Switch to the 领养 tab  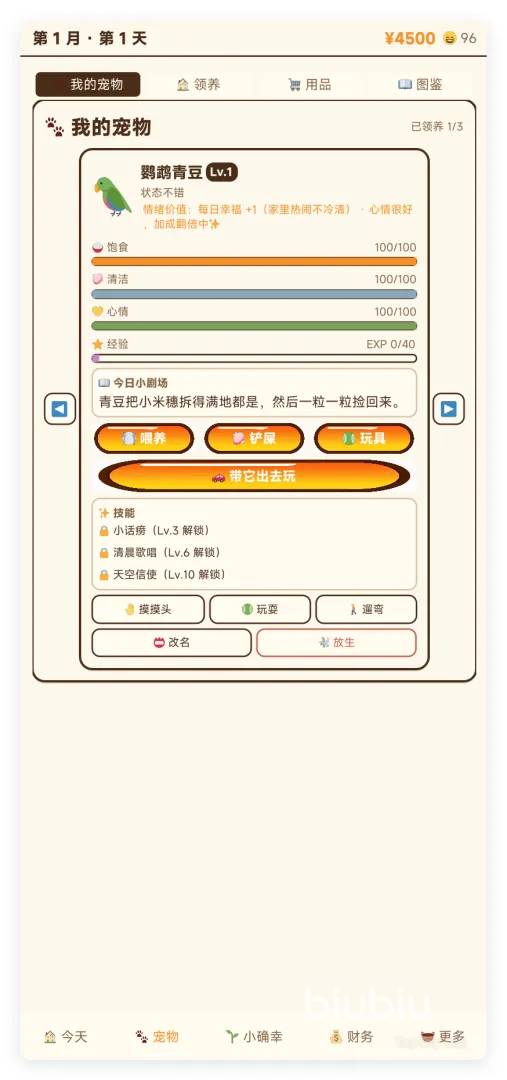coord(198,85)
